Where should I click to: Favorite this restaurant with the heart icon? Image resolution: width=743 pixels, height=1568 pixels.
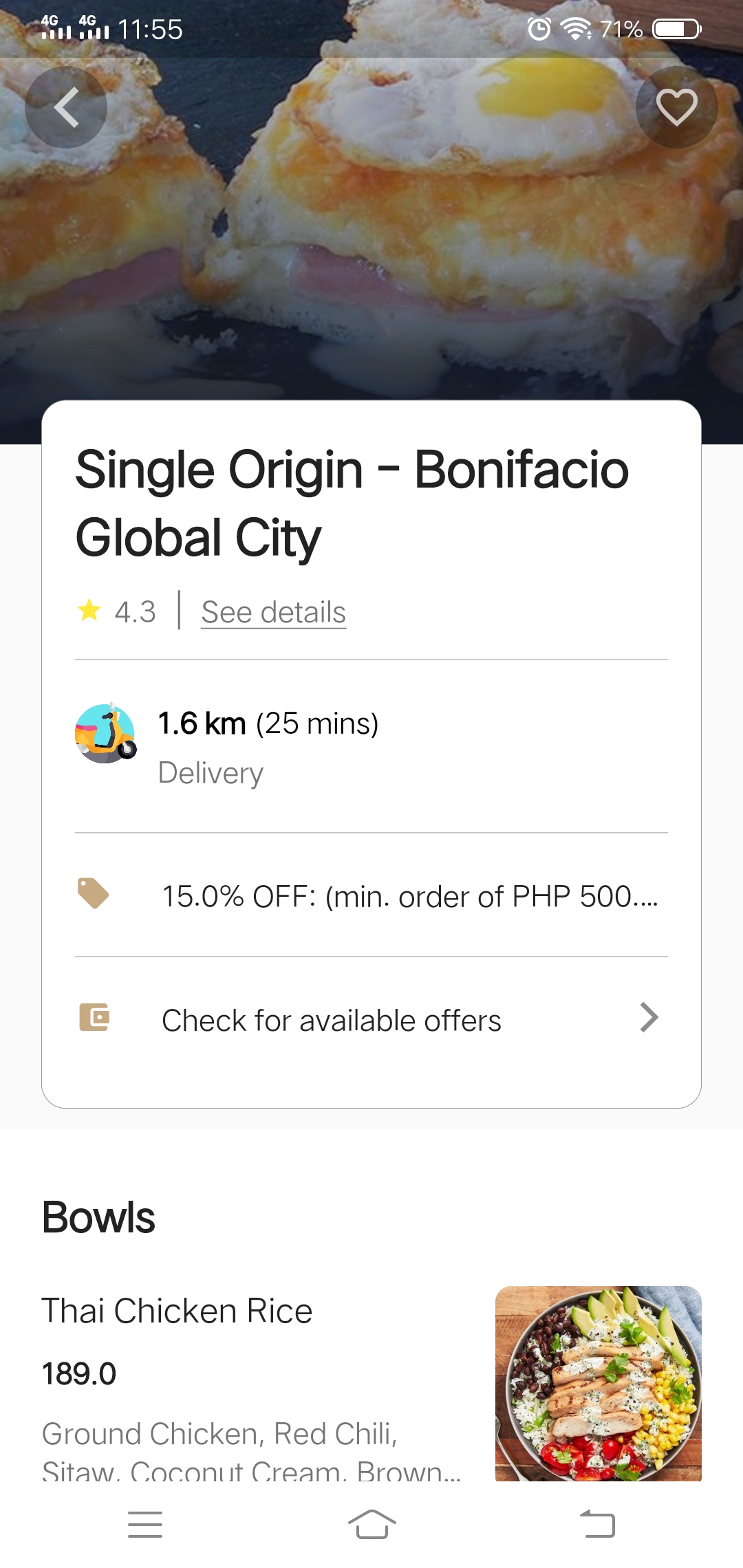tap(676, 107)
